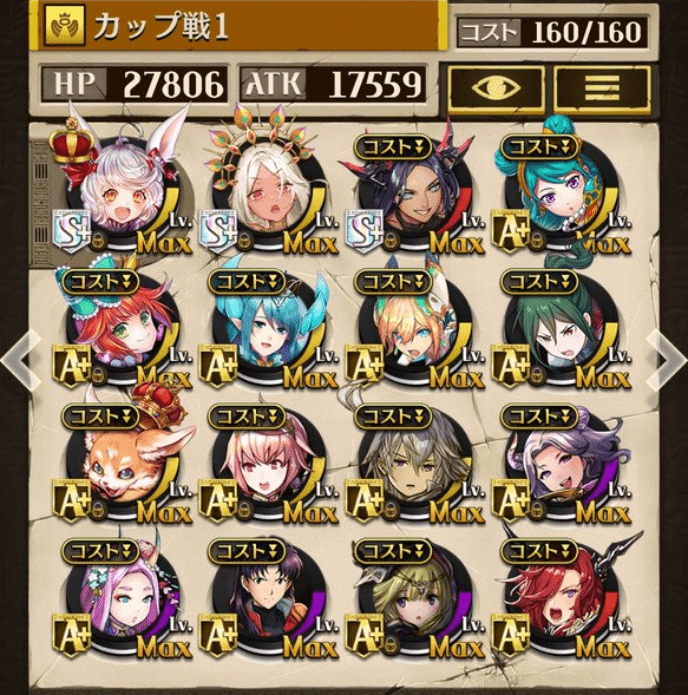The width and height of the screenshot is (688, 695).
Task: Open the list menu button
Action: coord(600,87)
